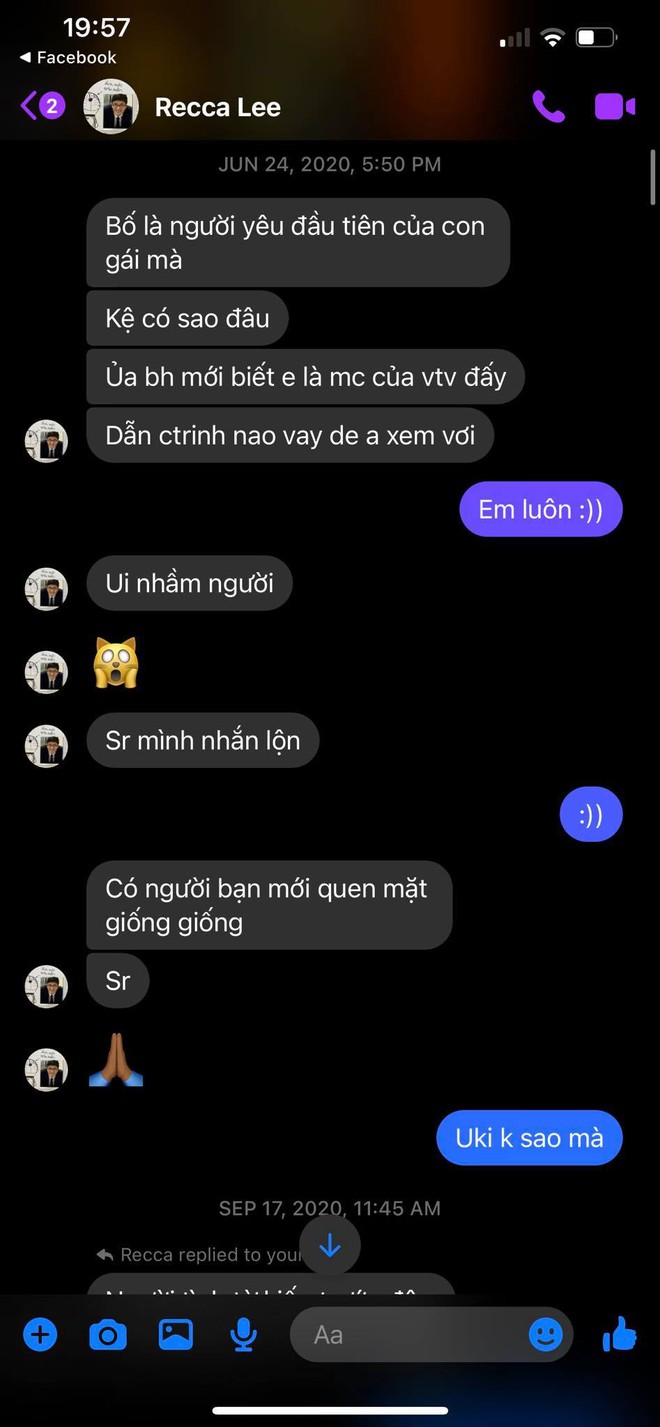Open the plus menu for more actions
The height and width of the screenshot is (1427, 660).
[41, 1334]
